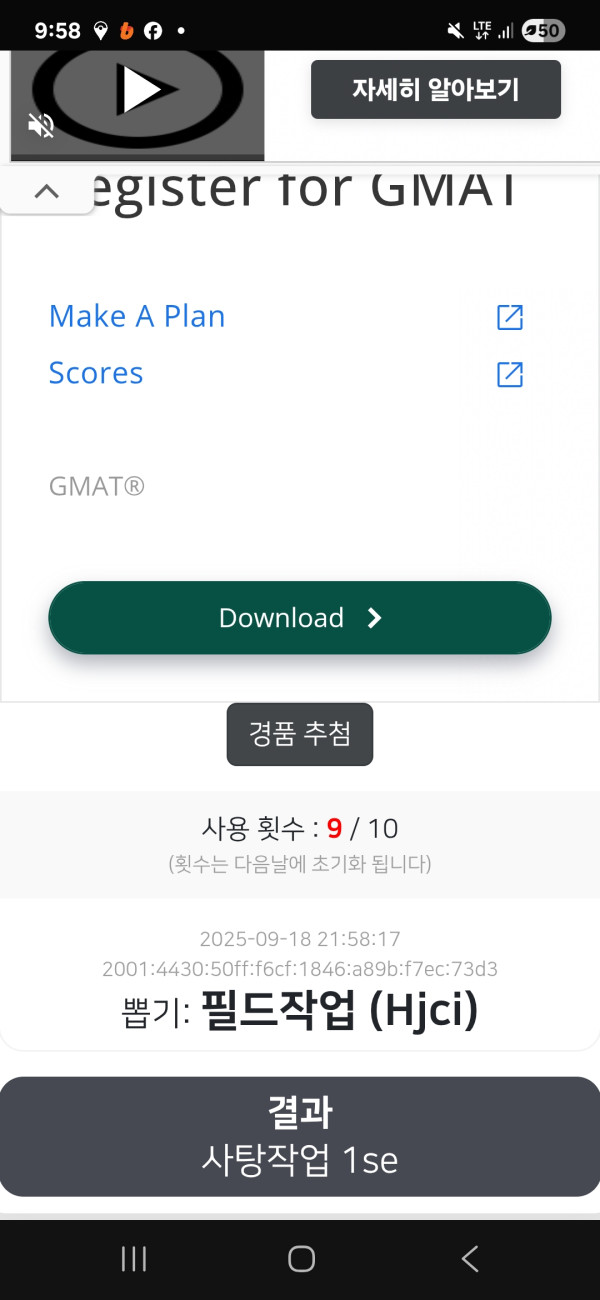Play the video ad
The height and width of the screenshot is (1300, 600).
pos(143,90)
